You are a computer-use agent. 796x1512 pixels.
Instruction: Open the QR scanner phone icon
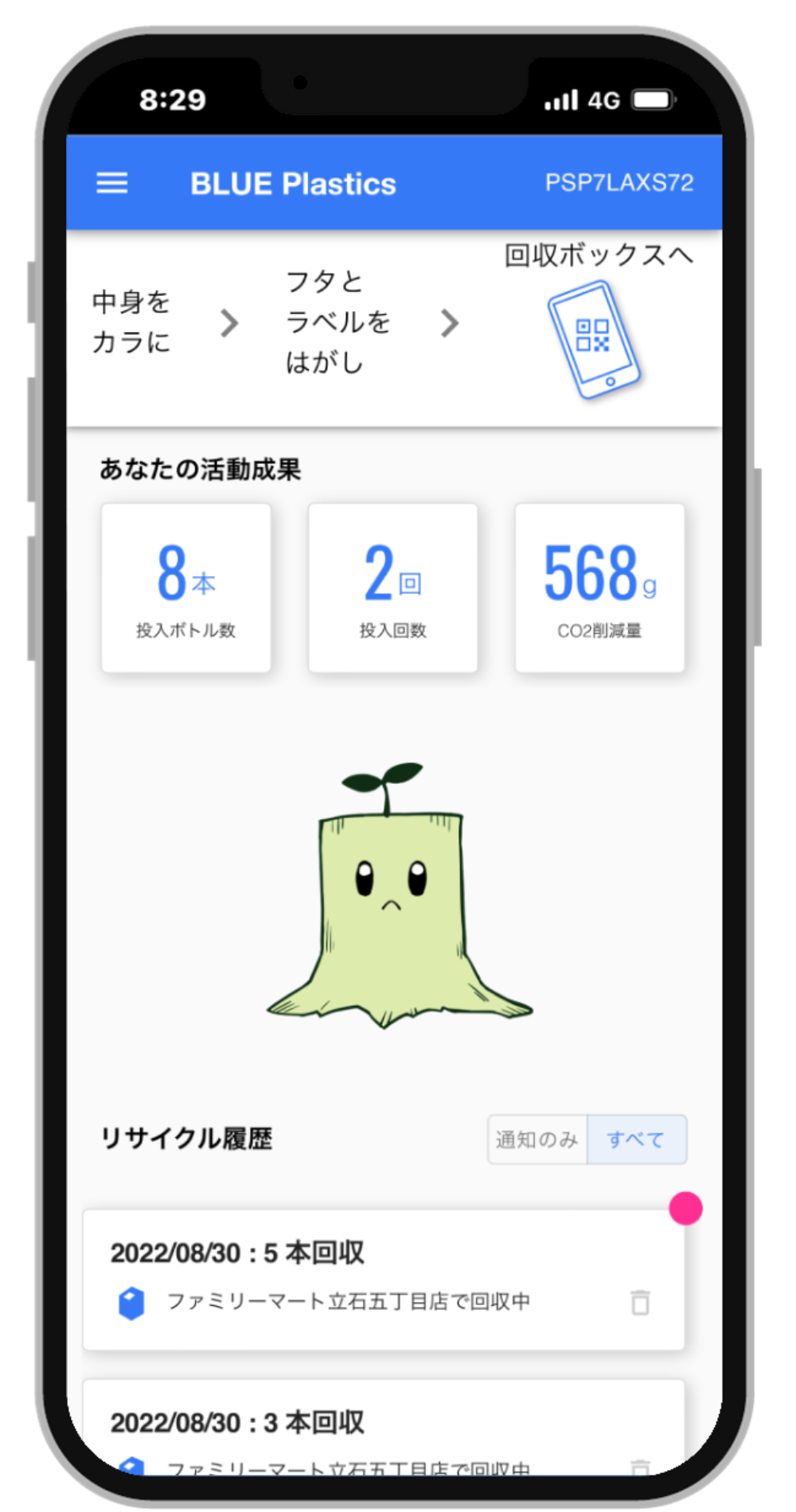coord(594,341)
